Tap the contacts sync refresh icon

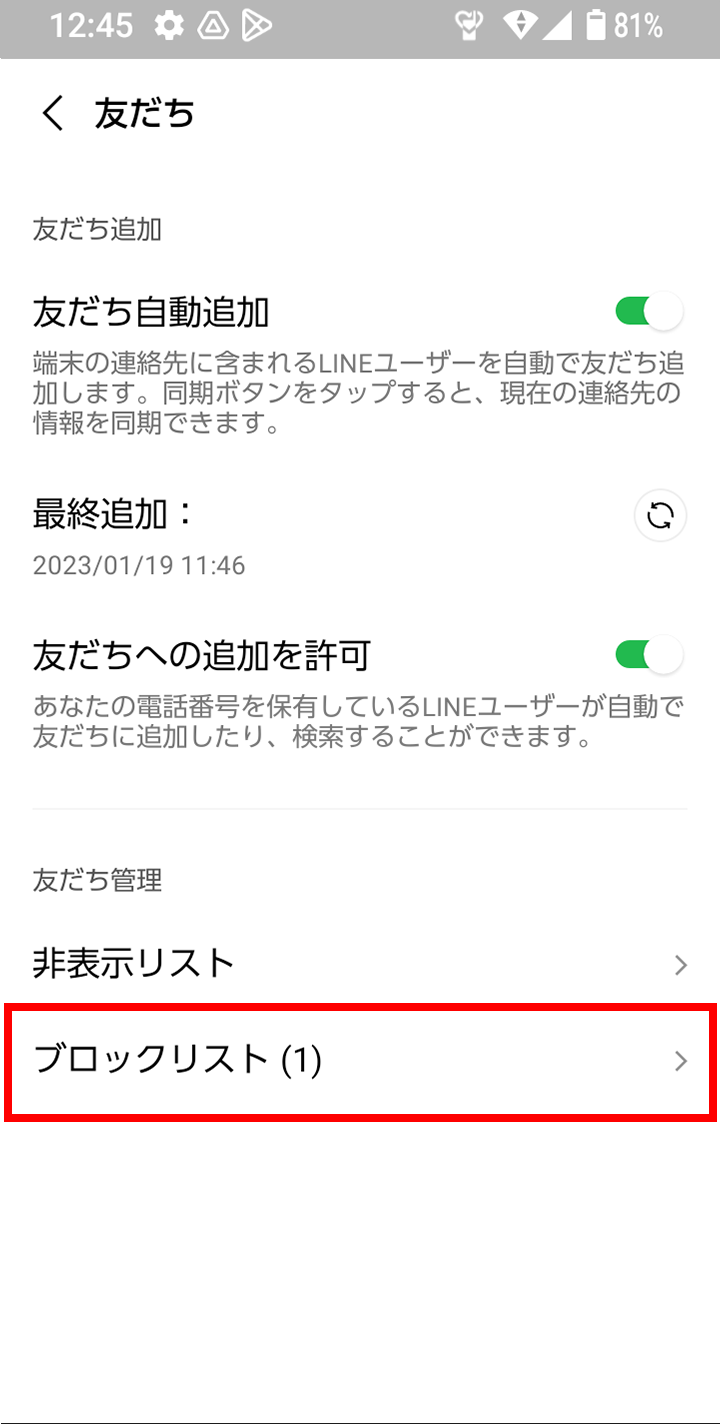[660, 516]
